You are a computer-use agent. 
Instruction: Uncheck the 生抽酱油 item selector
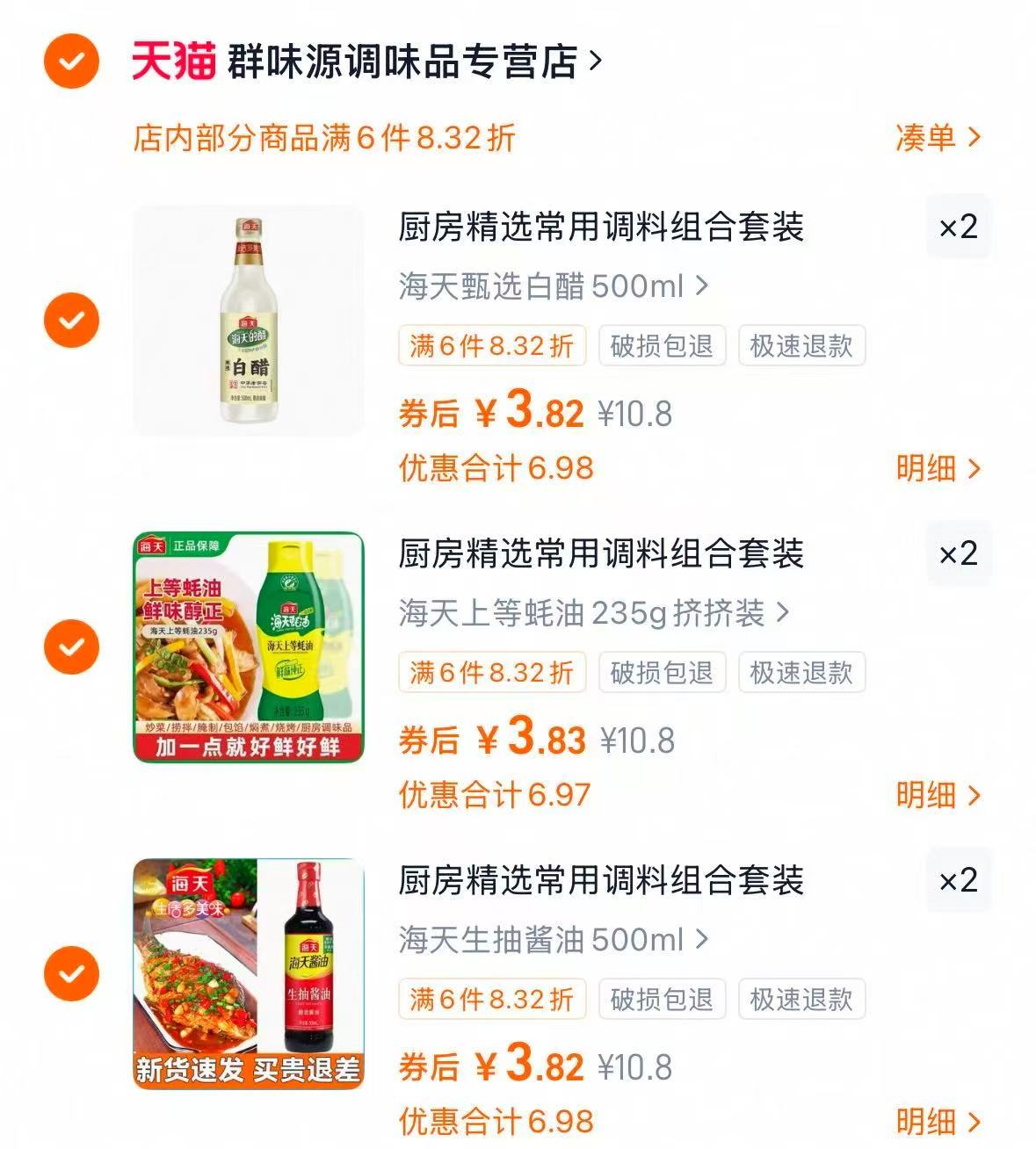click(70, 972)
